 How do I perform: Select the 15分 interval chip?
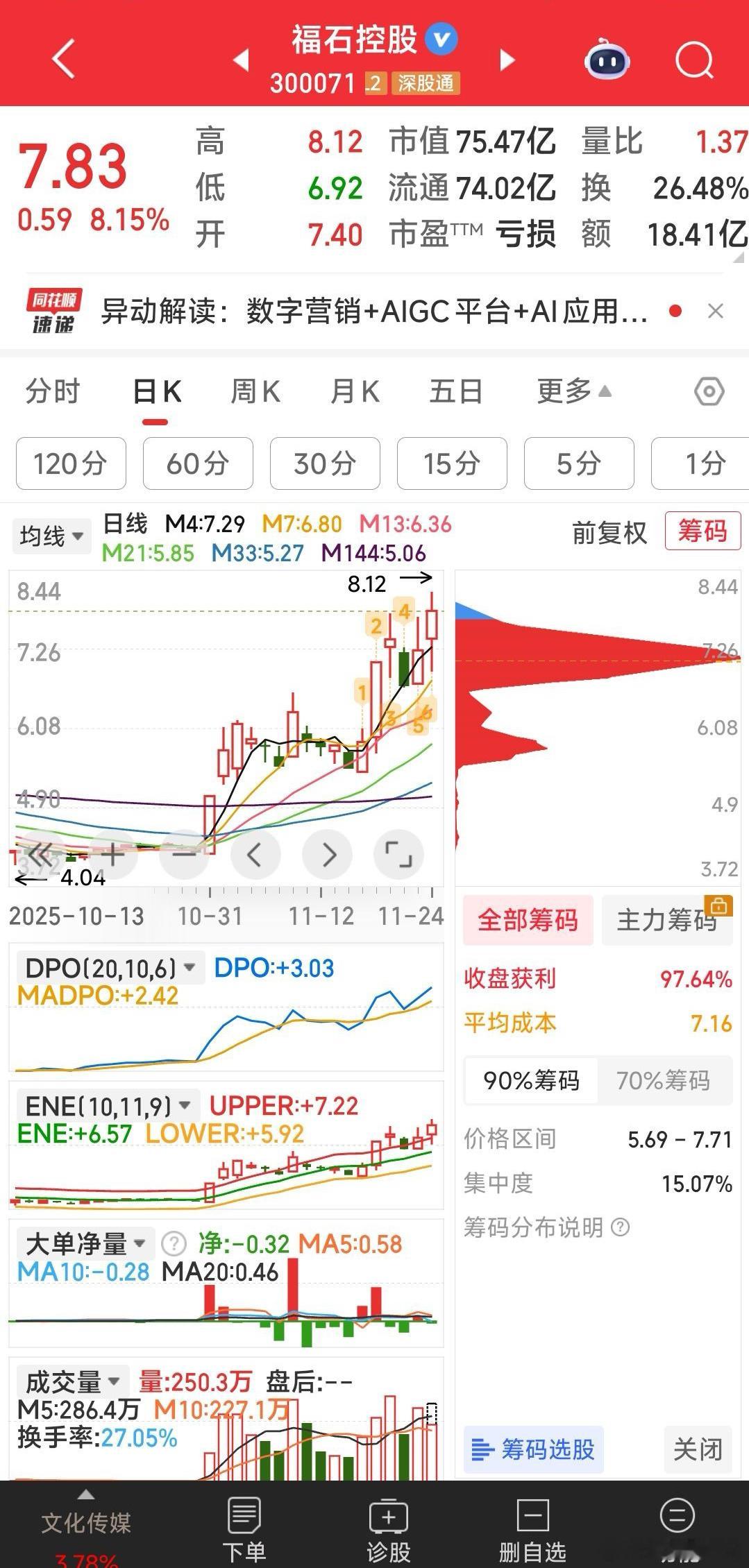point(452,463)
